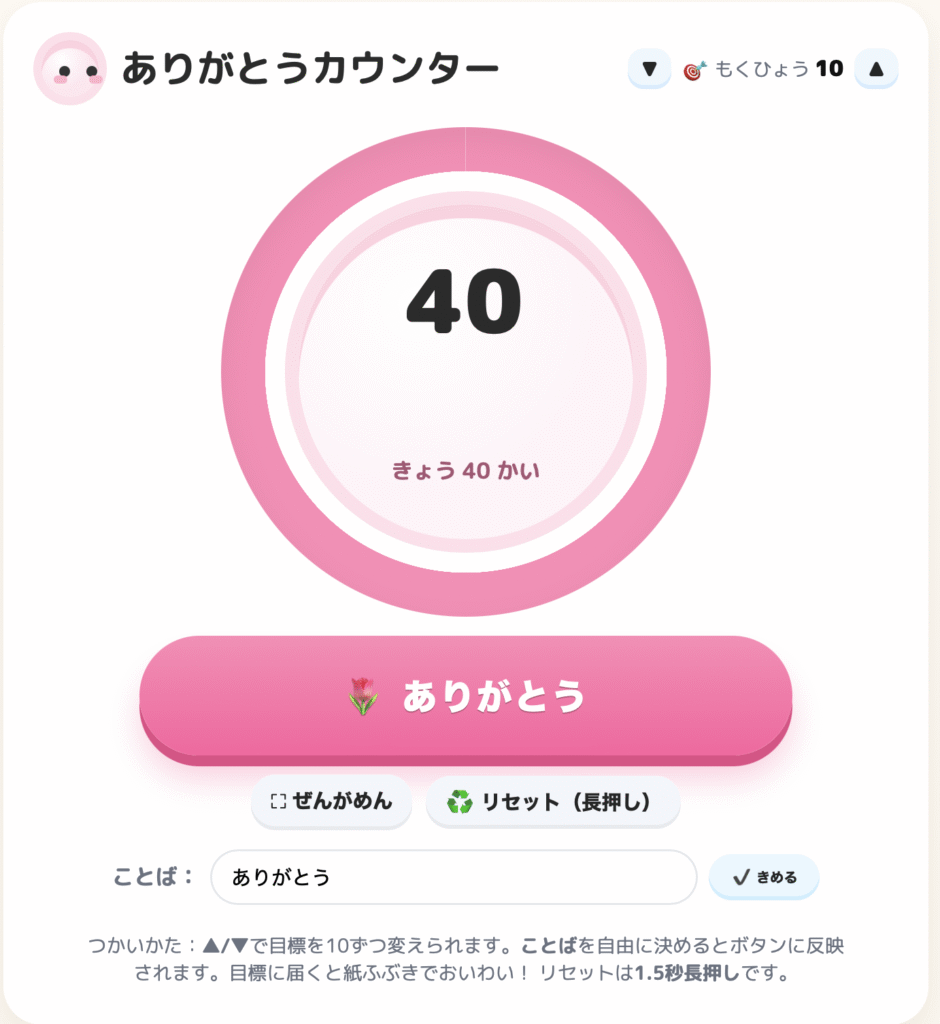Increase the goal with the ▲ button
The width and height of the screenshot is (940, 1024).
point(876,69)
